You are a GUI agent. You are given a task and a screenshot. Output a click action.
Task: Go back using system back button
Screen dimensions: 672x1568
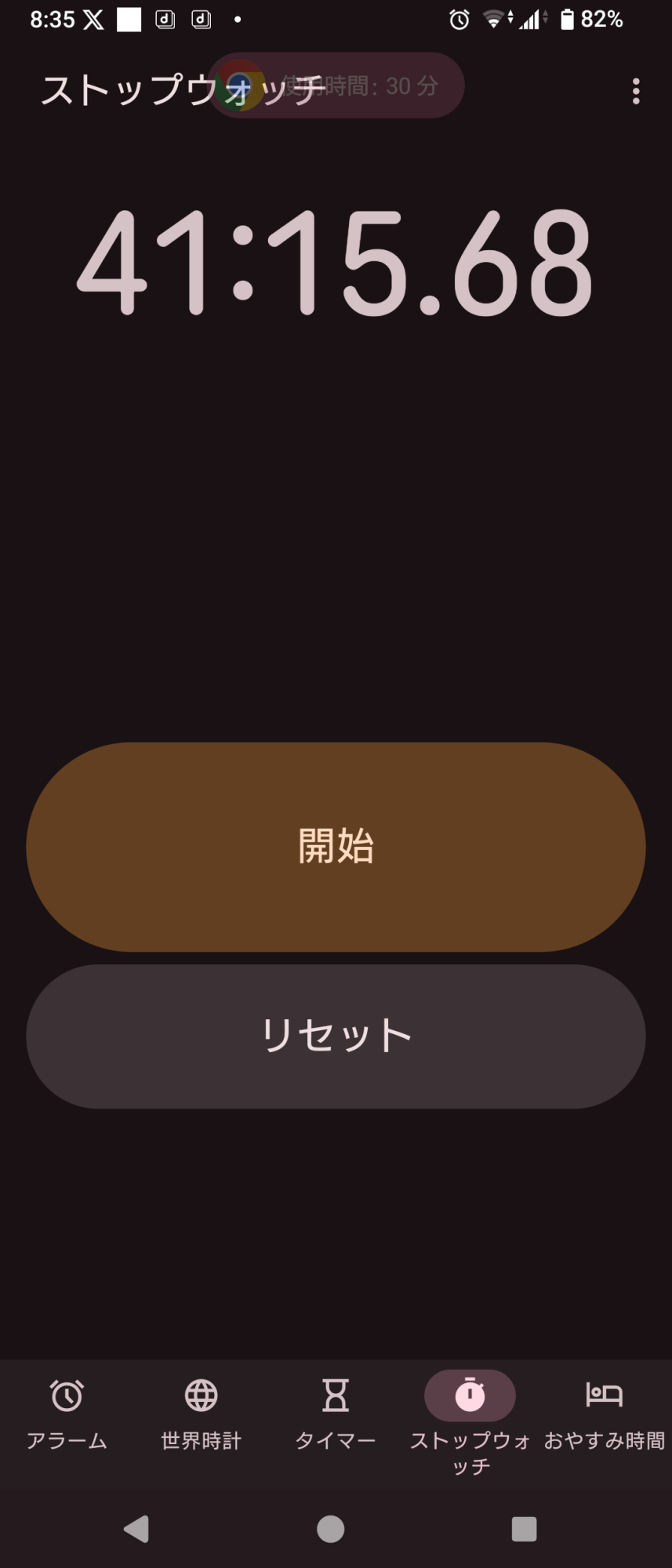(x=136, y=1529)
